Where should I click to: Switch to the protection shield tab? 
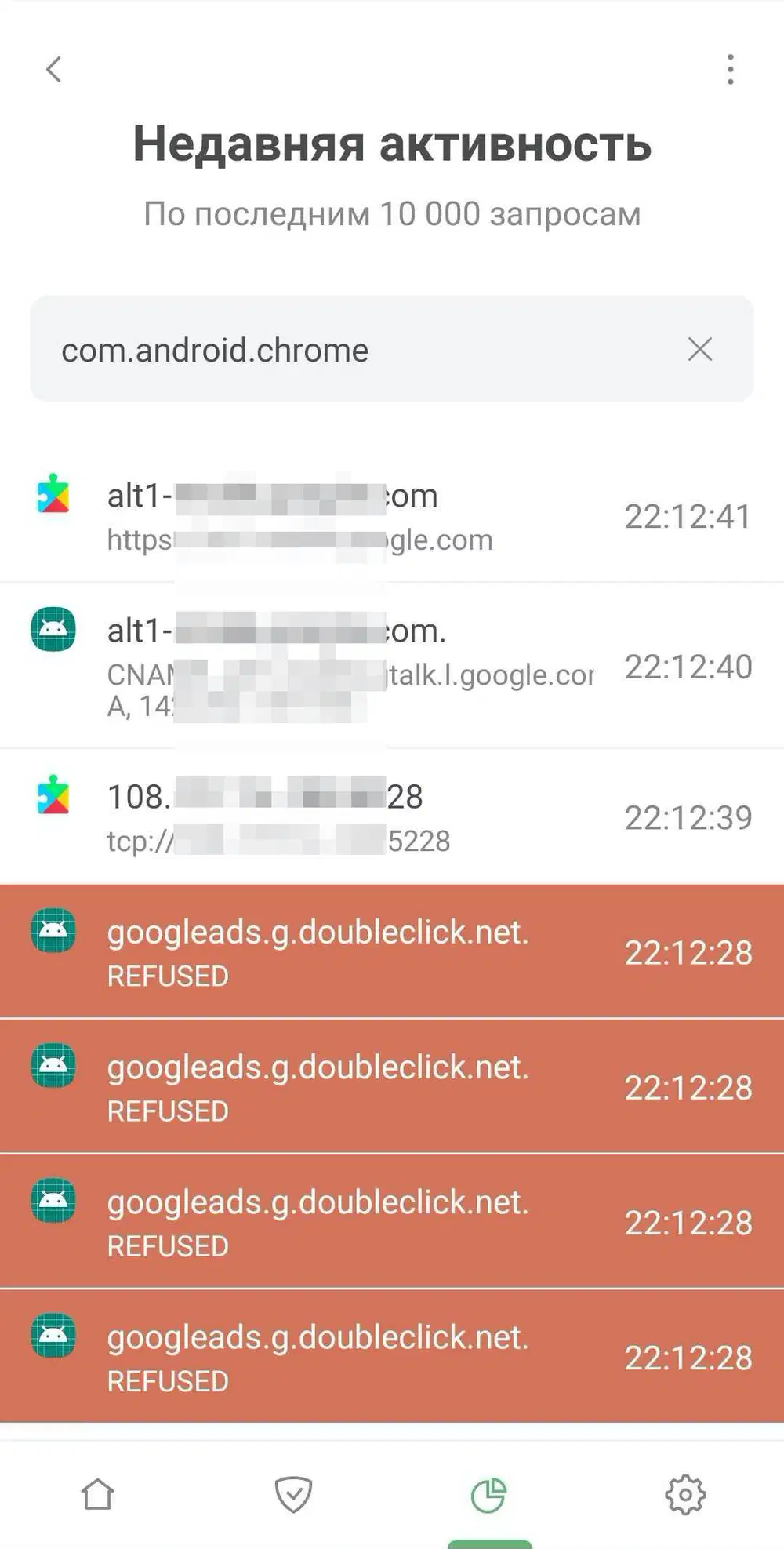pyautogui.click(x=294, y=1494)
